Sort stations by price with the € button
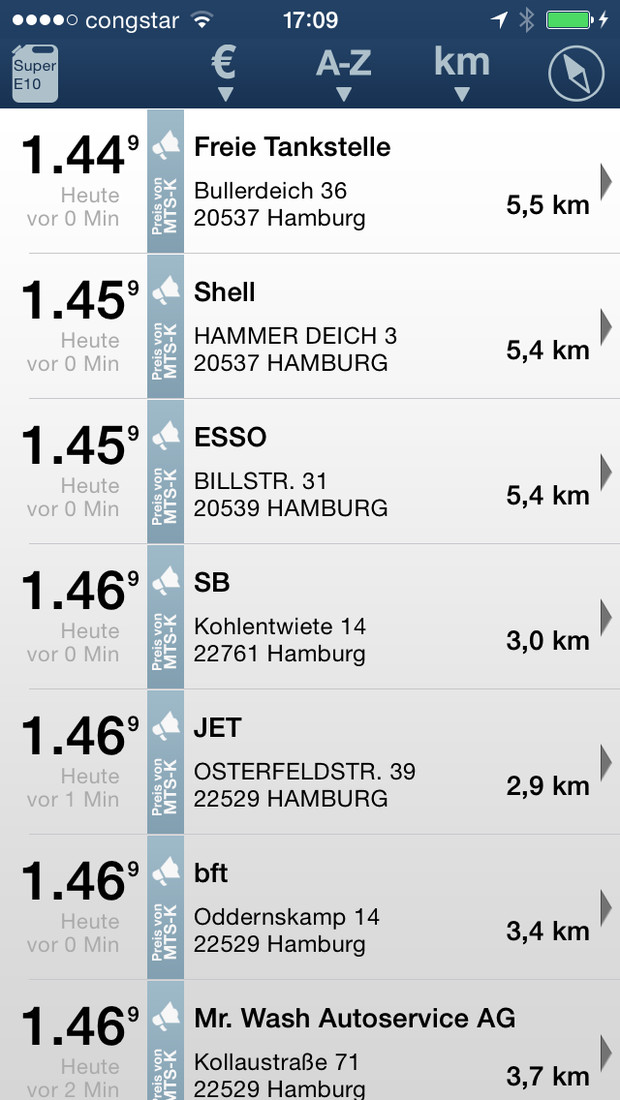 pyautogui.click(x=224, y=73)
